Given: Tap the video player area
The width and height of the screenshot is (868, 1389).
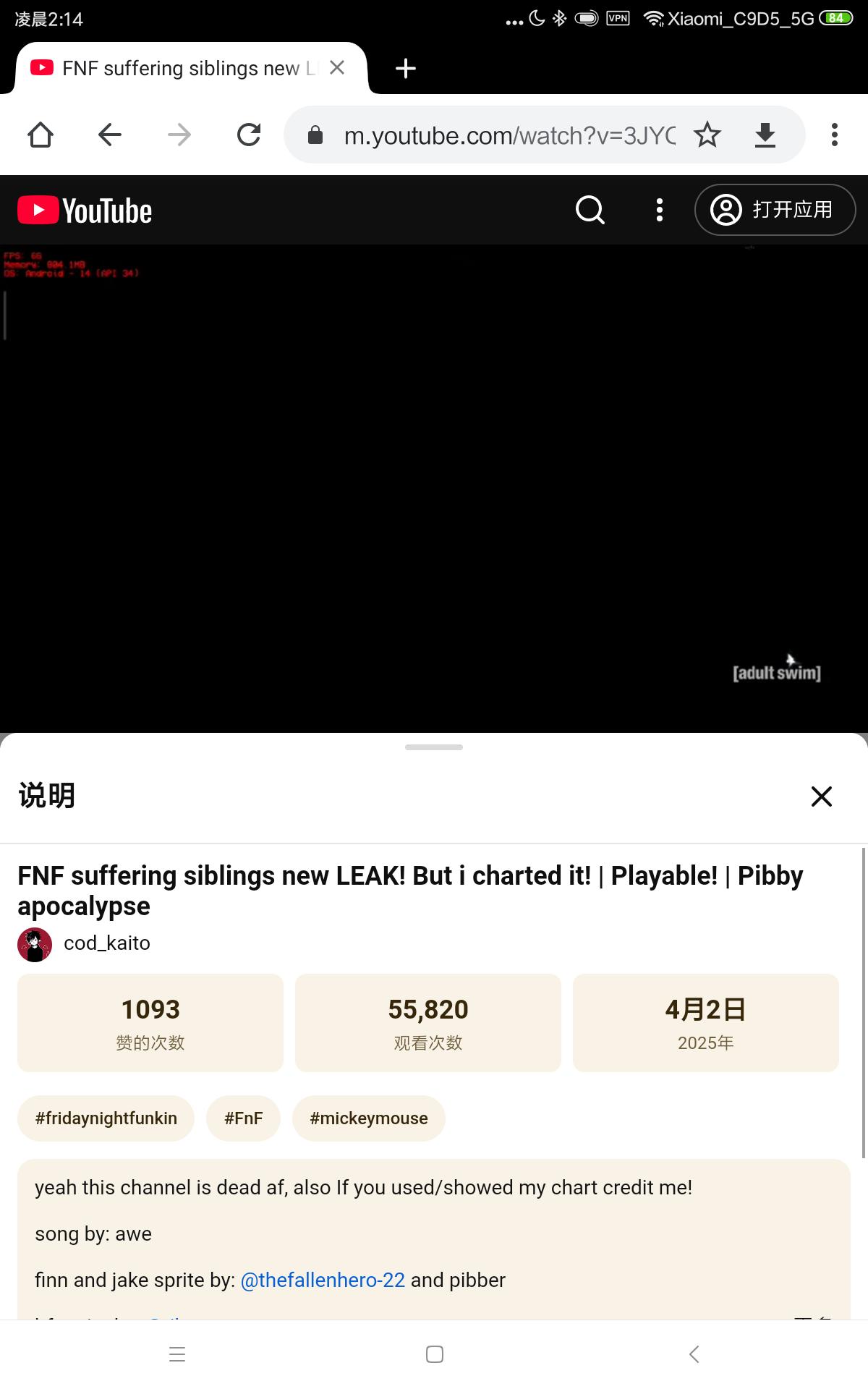Looking at the screenshot, I should [434, 488].
